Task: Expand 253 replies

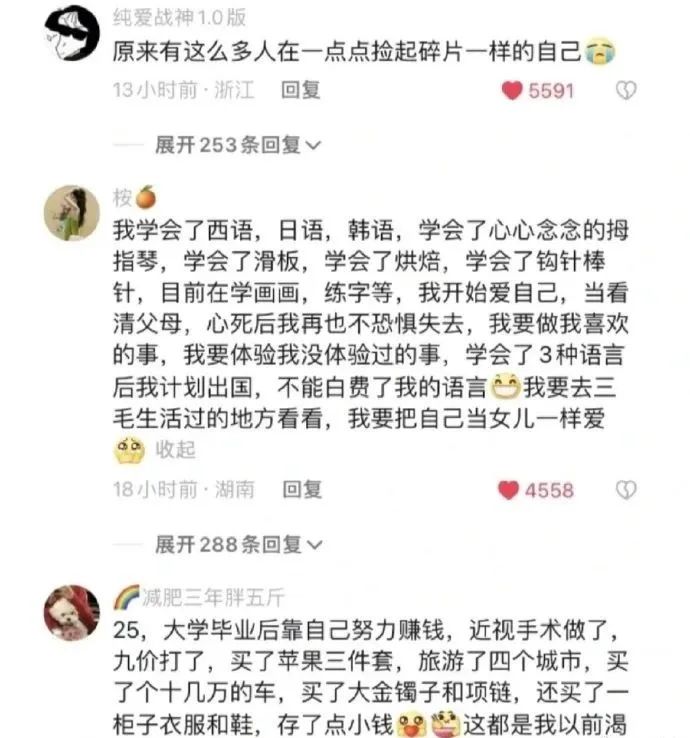Action: tap(238, 146)
